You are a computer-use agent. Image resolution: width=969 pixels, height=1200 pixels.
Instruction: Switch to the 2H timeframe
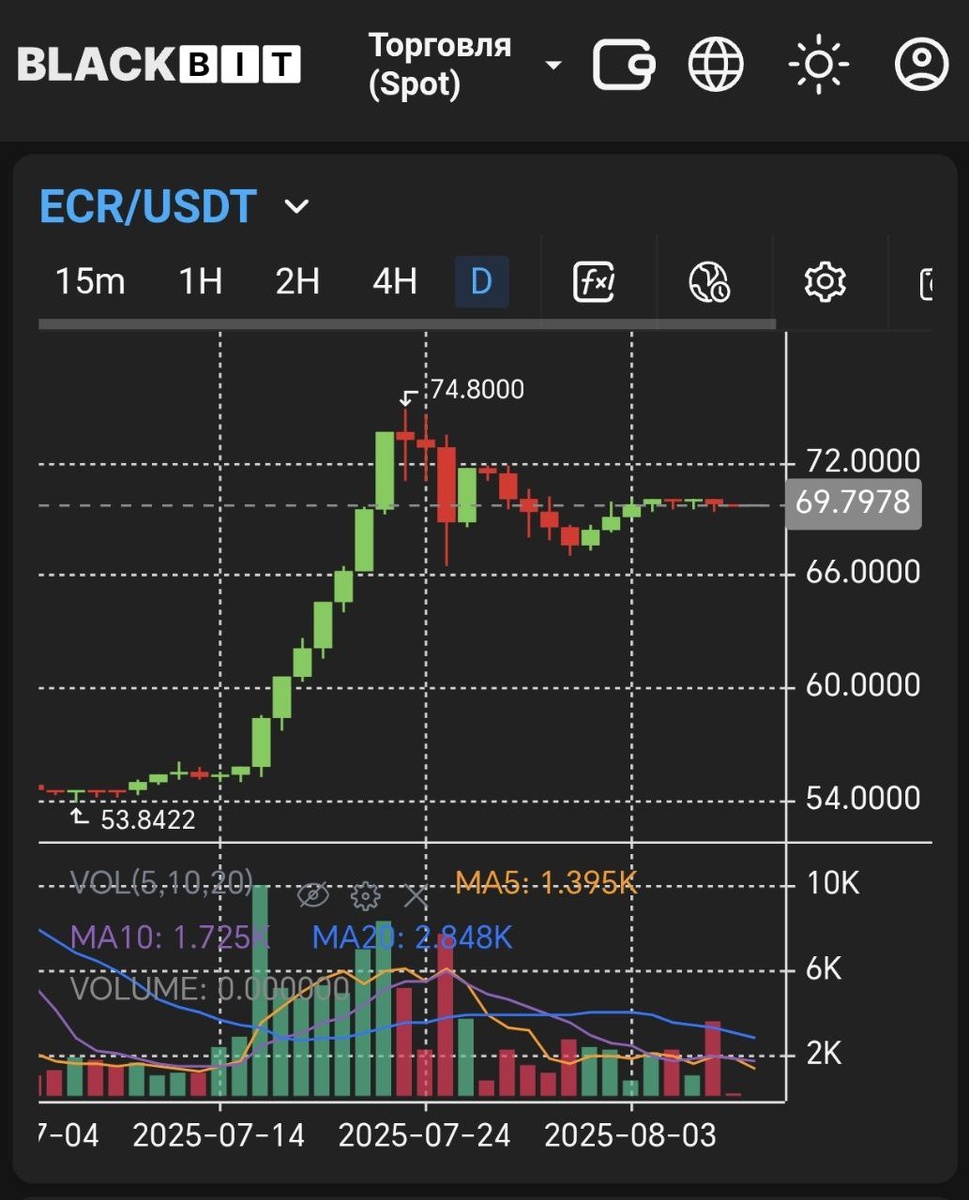297,282
